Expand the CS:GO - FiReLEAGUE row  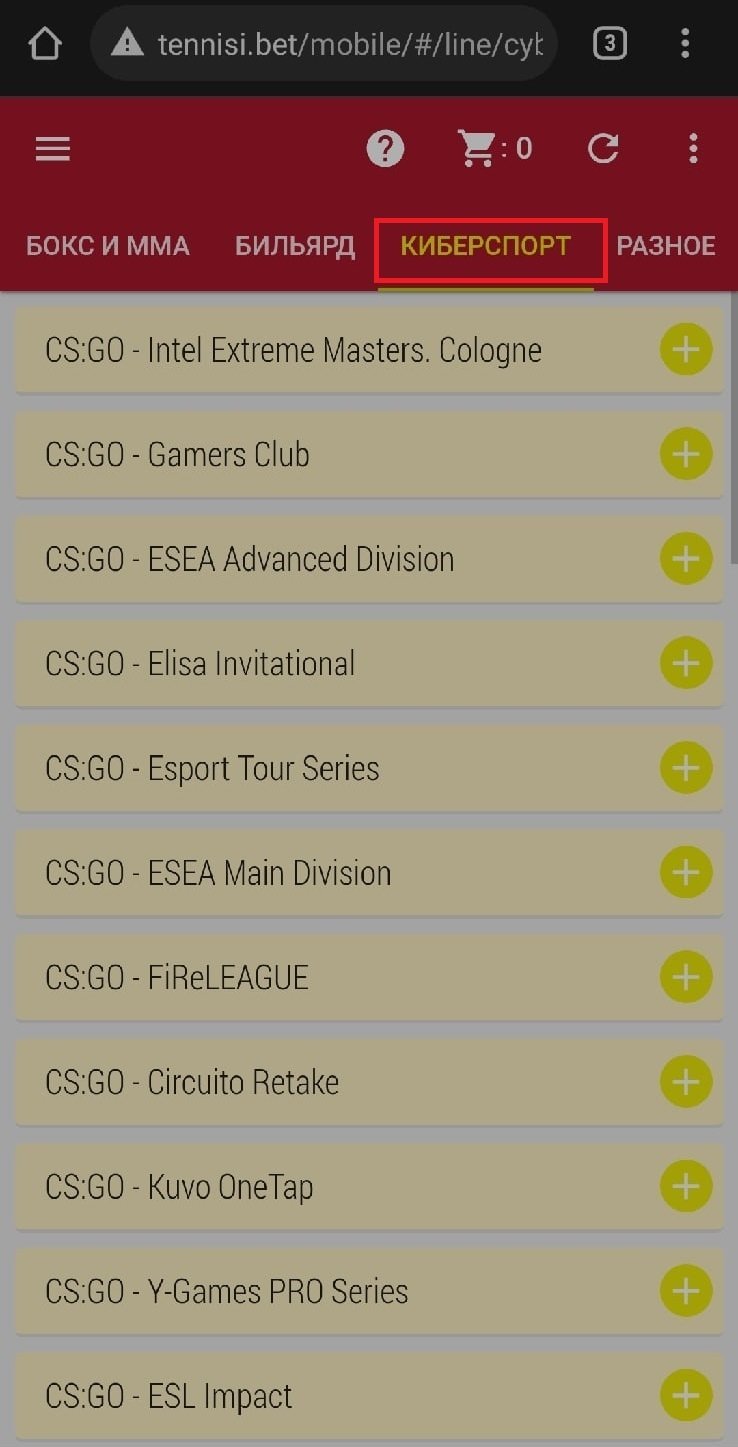[x=685, y=977]
